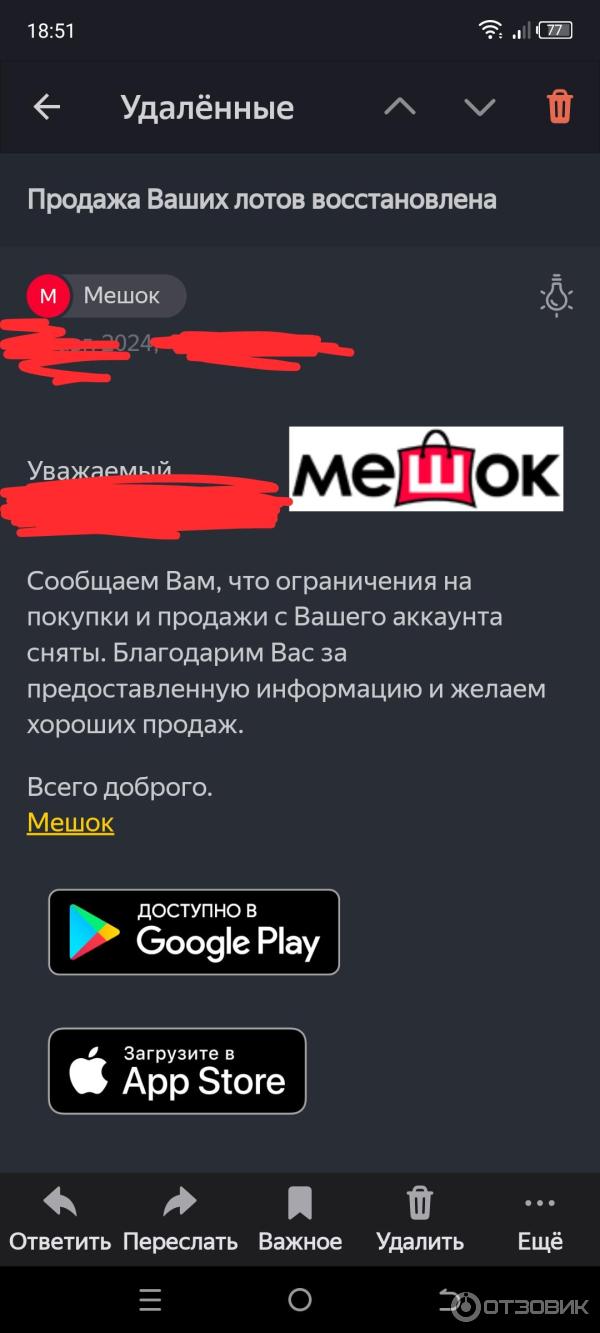The image size is (600, 1333).
Task: Forward the email with Переслать
Action: [x=180, y=1219]
